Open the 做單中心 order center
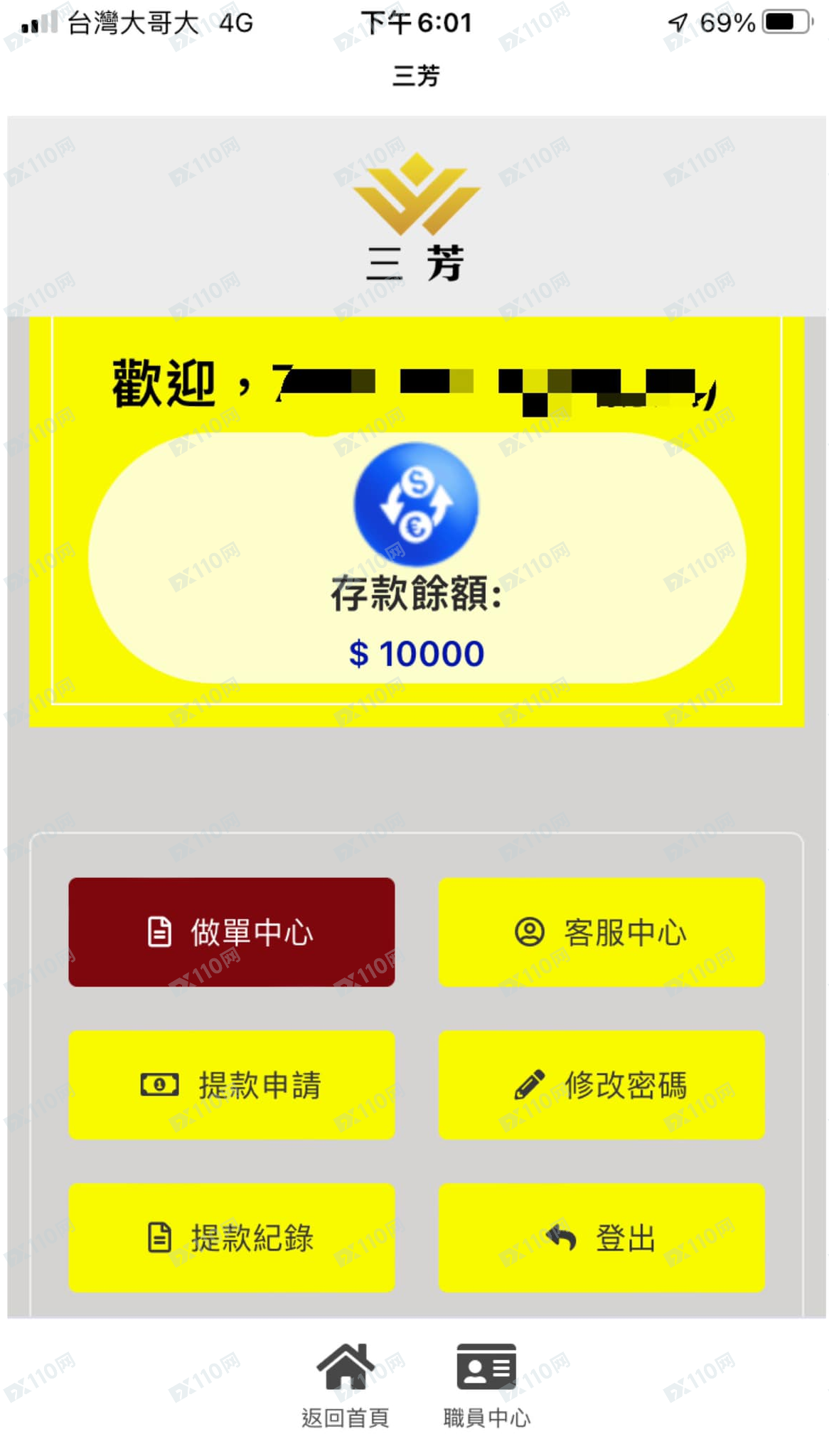 point(231,931)
